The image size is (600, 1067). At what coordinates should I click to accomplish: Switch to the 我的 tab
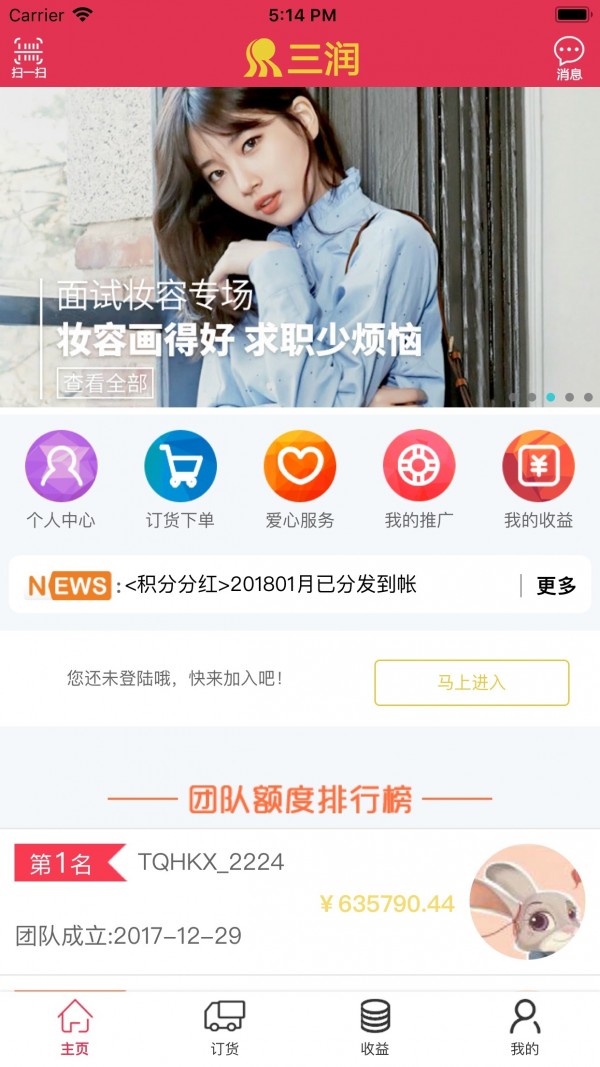point(525,1027)
